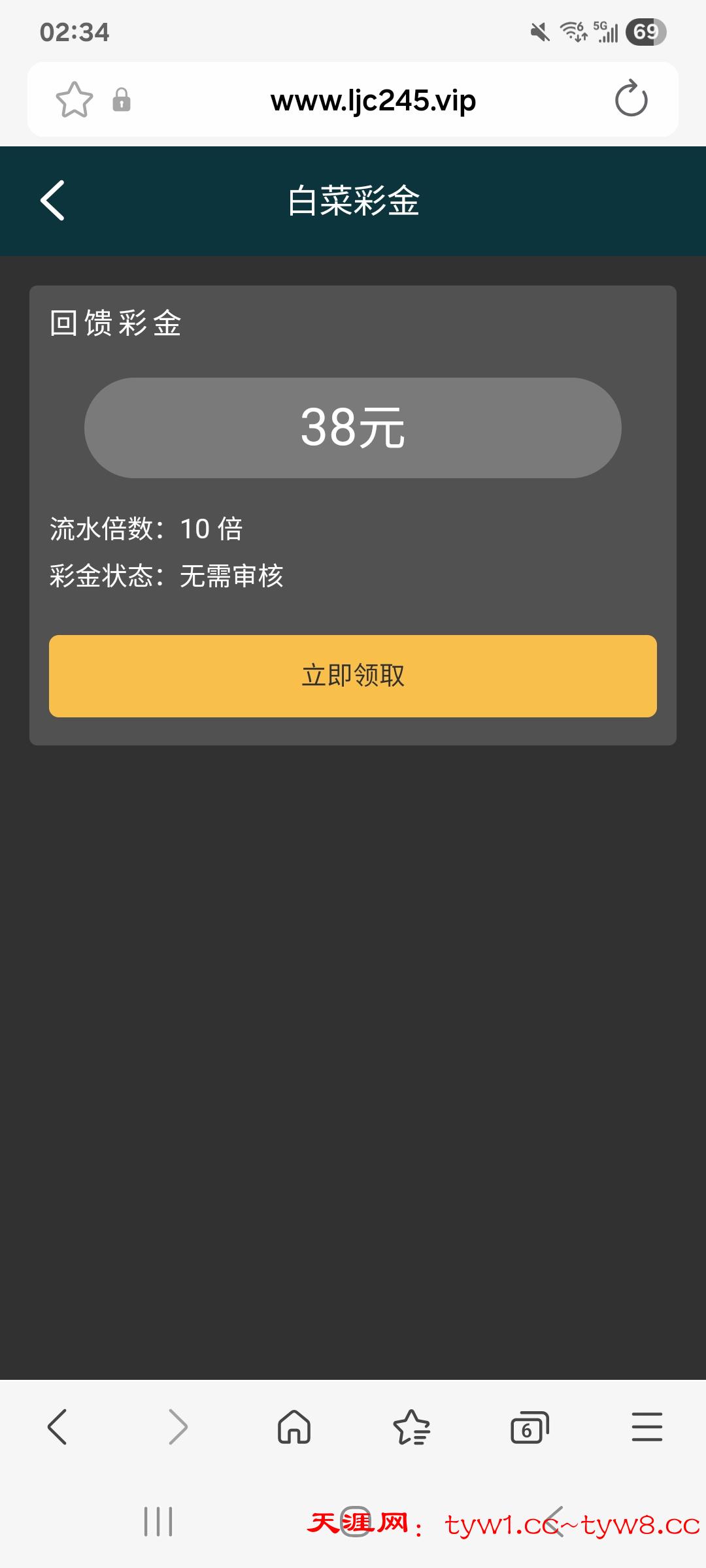Show recent apps from the system bar
706x1568 pixels.
158,1522
